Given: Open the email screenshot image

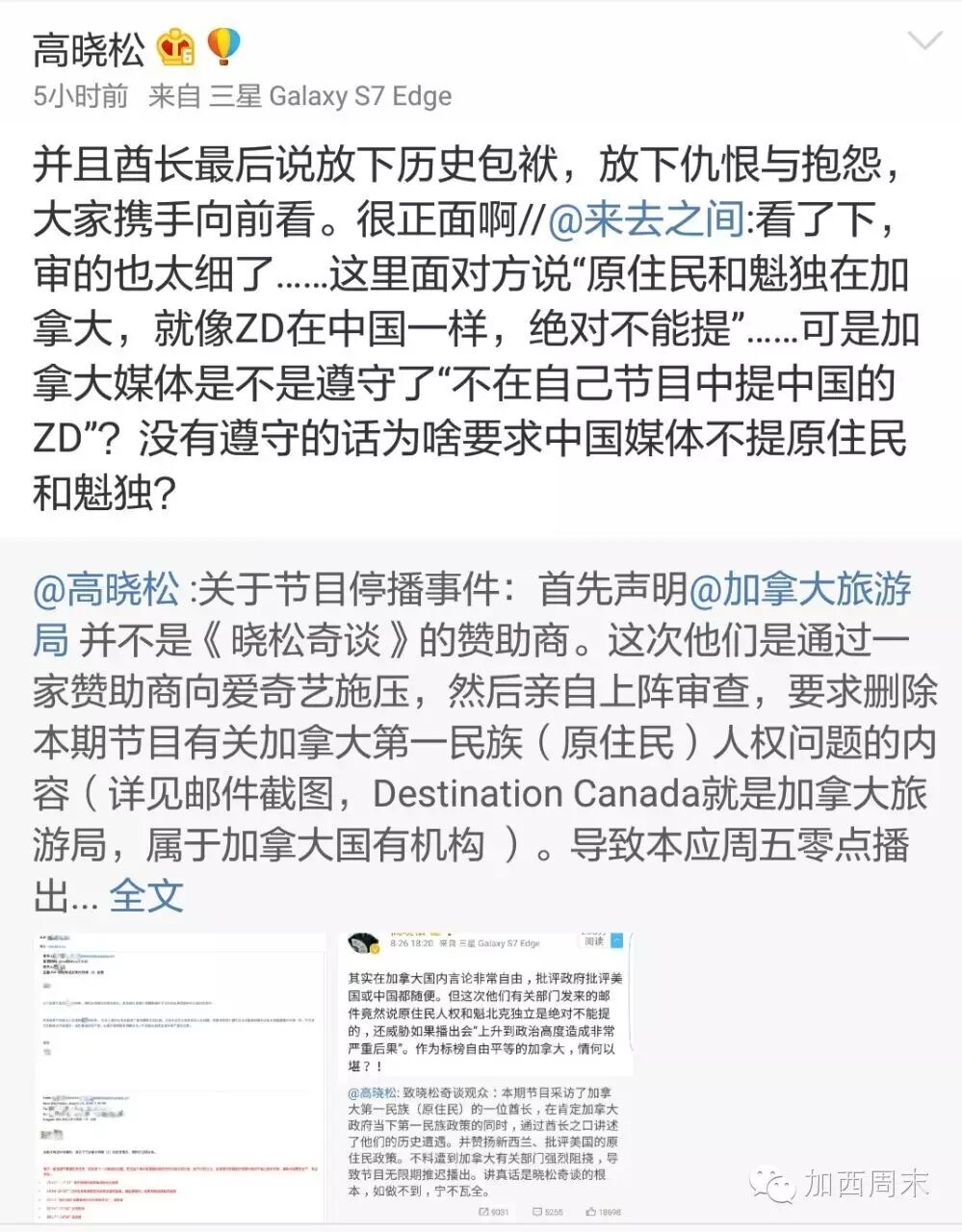Looking at the screenshot, I should [179, 1075].
